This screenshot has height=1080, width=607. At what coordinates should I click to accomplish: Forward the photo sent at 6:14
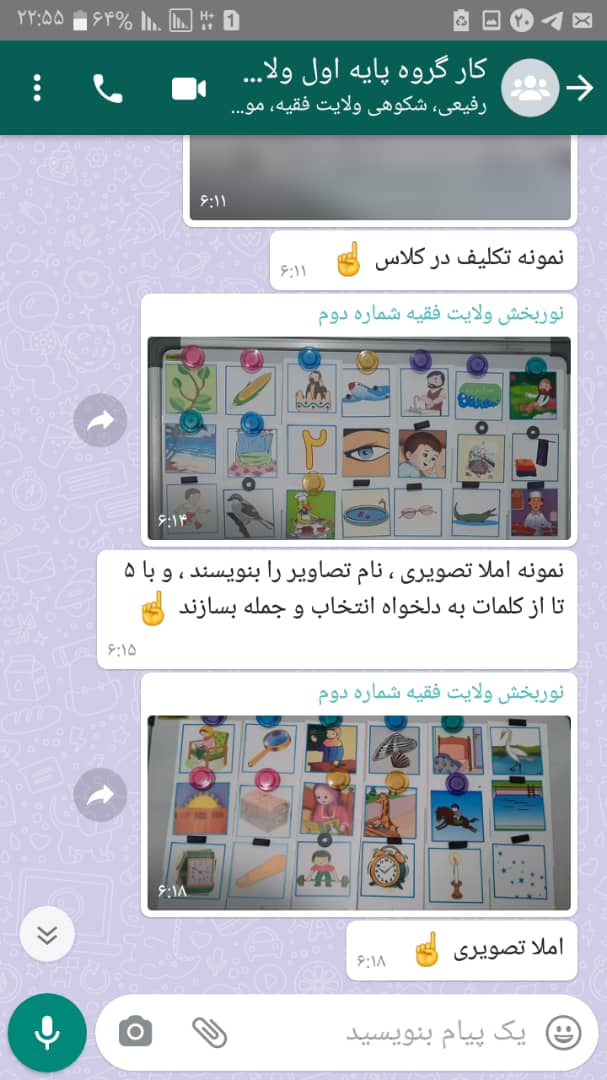101,420
